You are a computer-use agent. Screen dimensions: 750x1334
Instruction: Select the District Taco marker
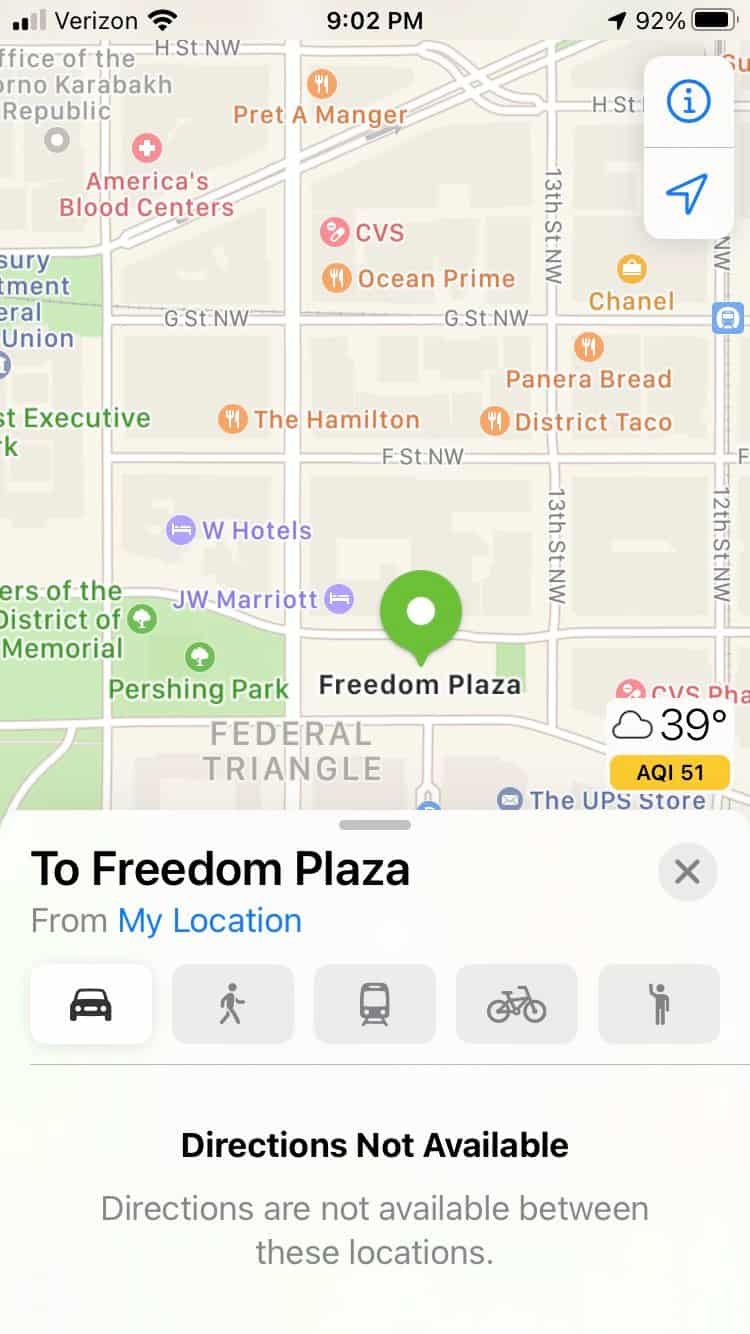[494, 421]
